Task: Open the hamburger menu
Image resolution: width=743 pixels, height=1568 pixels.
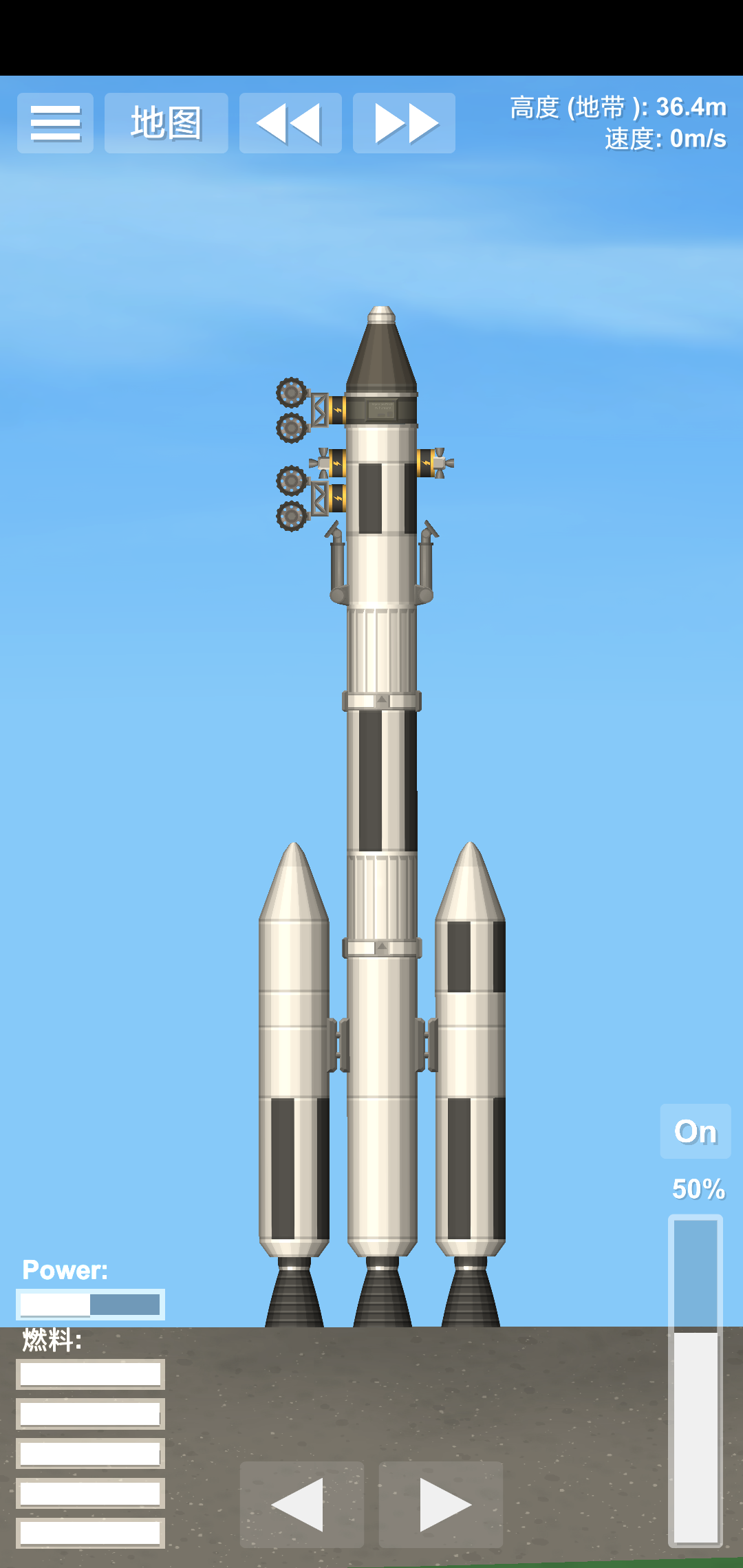Action: coord(55,123)
